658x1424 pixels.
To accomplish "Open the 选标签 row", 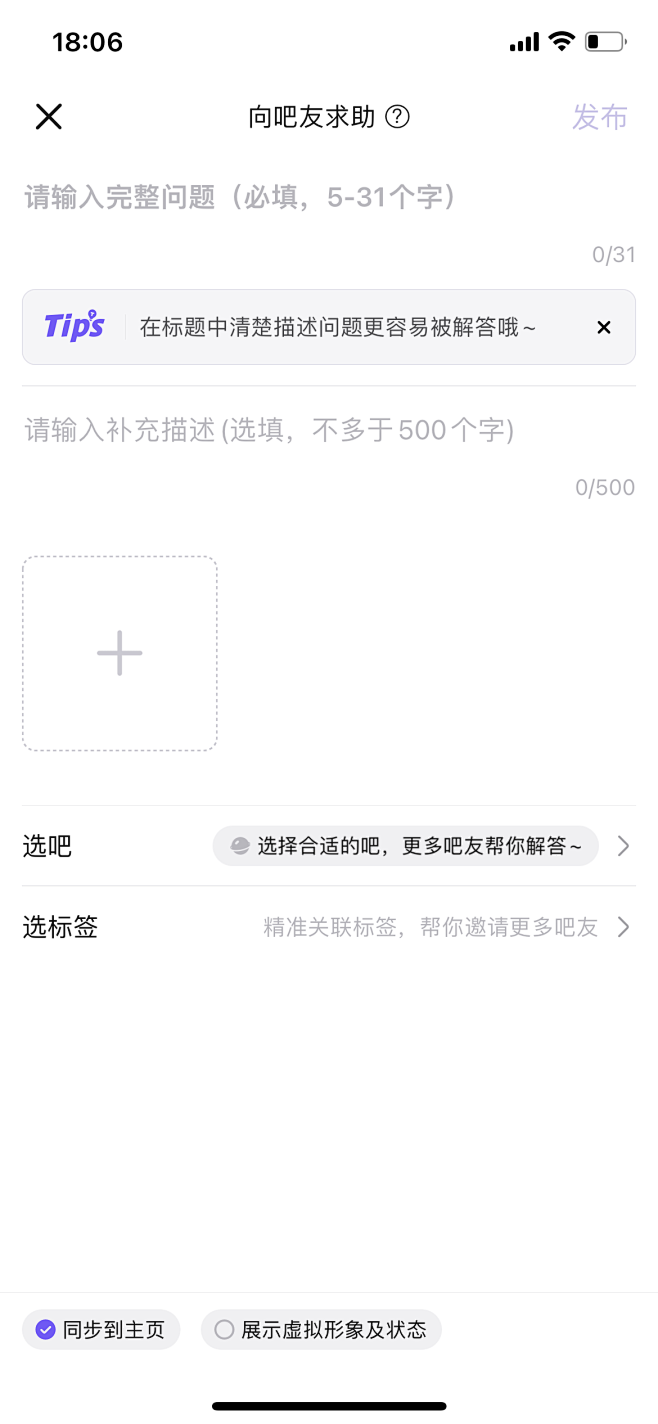I will point(328,927).
